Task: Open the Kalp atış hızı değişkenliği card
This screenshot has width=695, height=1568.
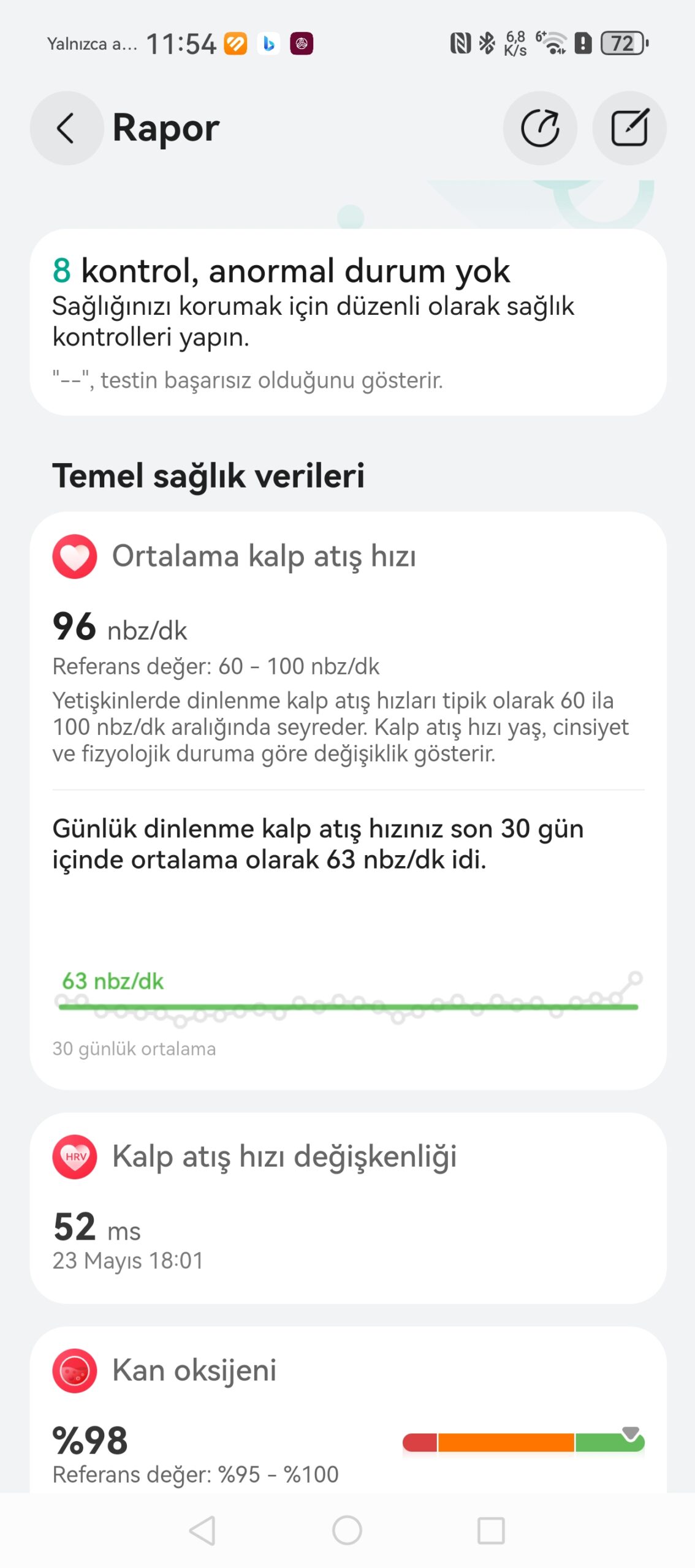Action: (x=347, y=1208)
